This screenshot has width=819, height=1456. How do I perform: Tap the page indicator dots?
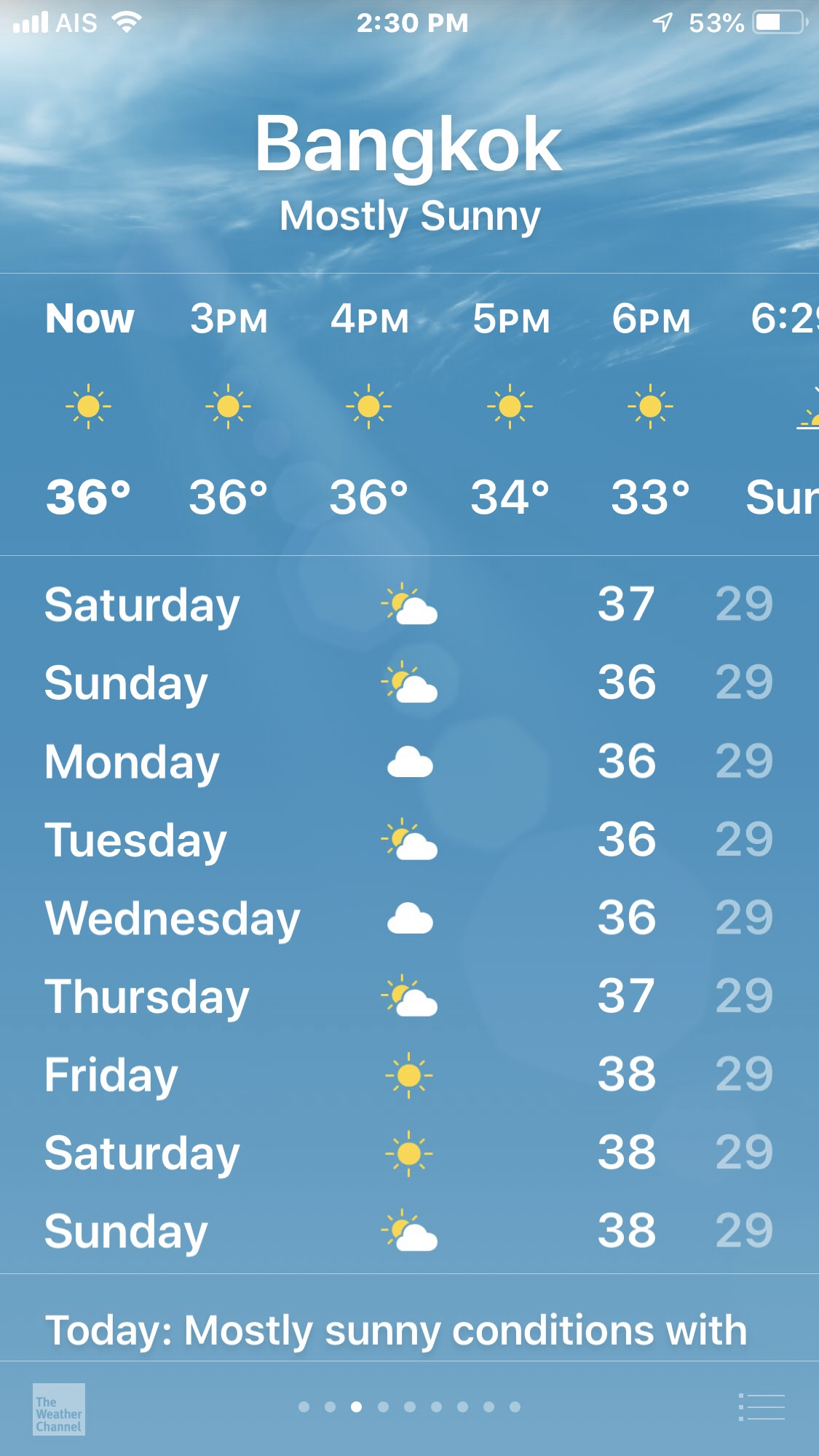pyautogui.click(x=409, y=1407)
